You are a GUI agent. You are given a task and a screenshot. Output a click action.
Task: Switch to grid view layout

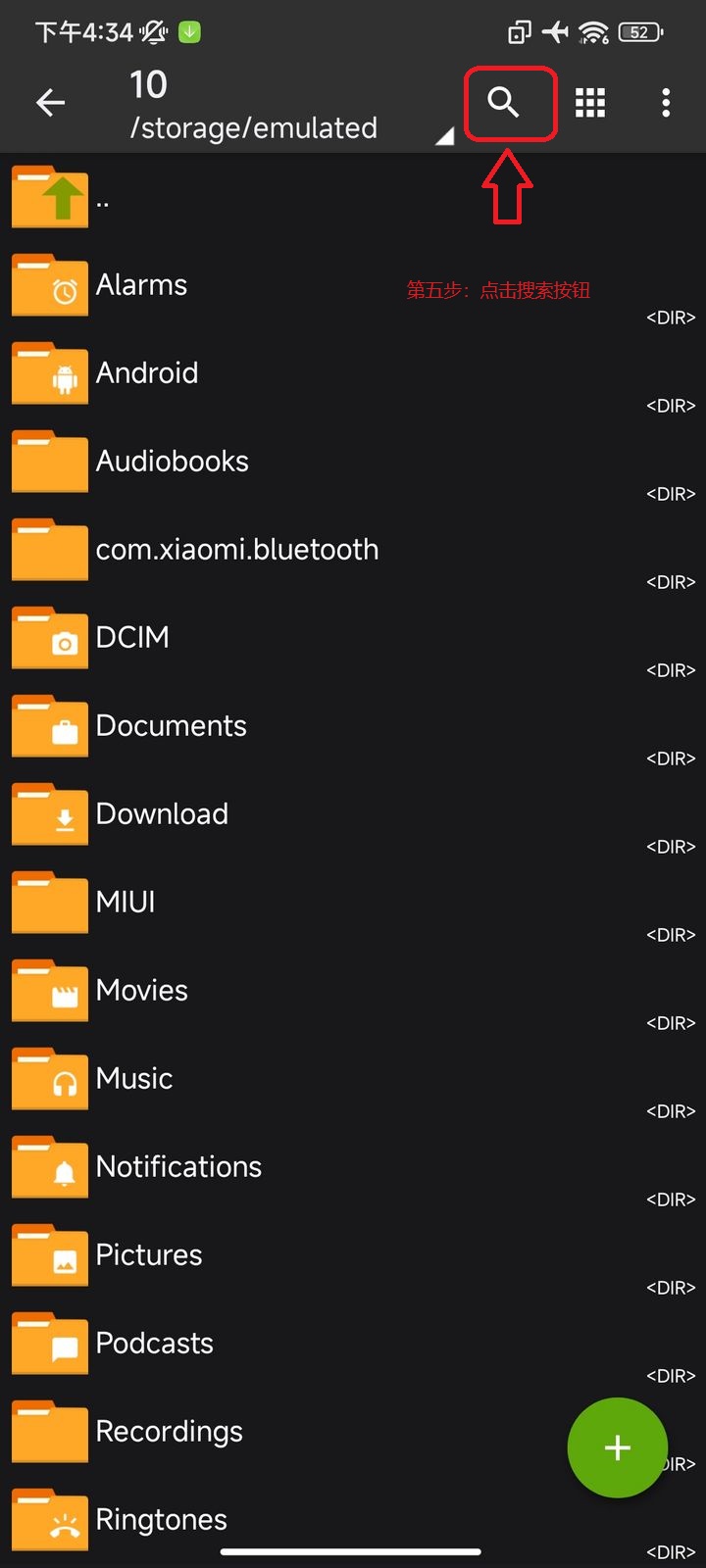(590, 103)
